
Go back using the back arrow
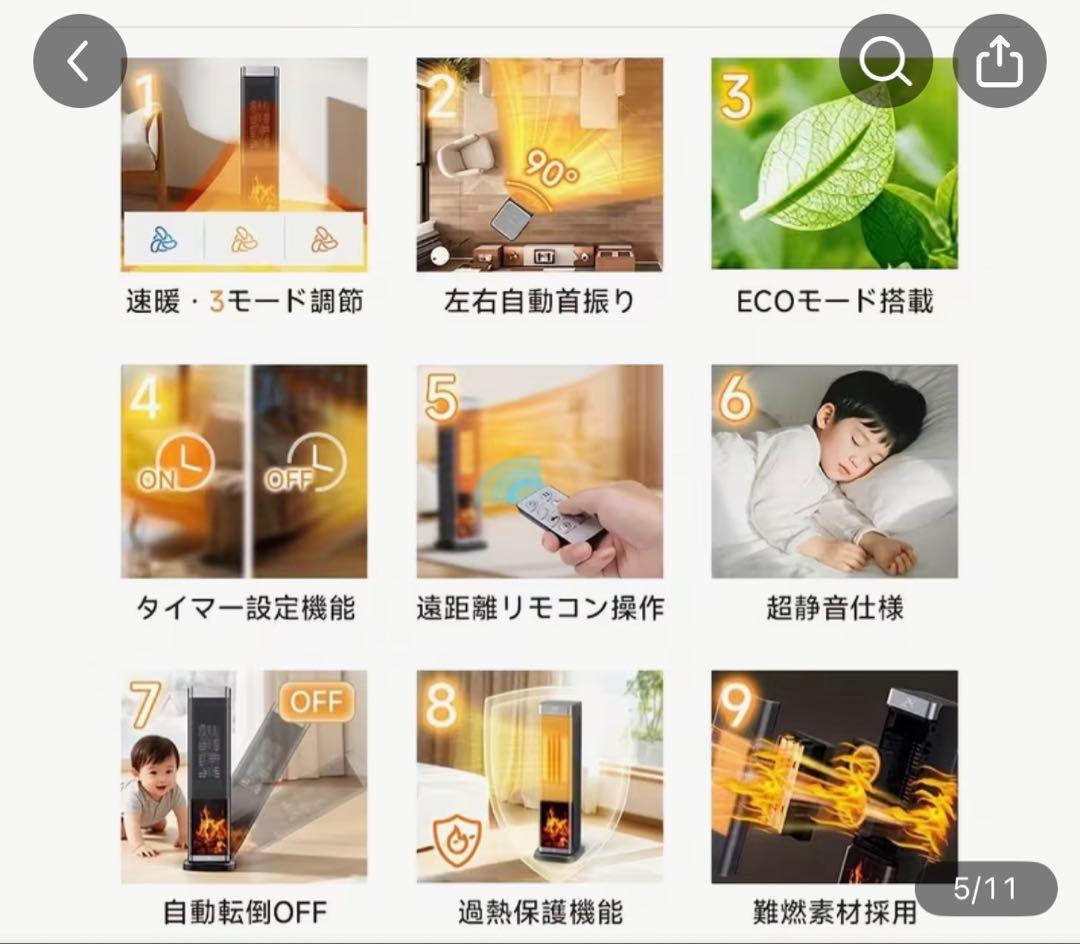point(80,62)
